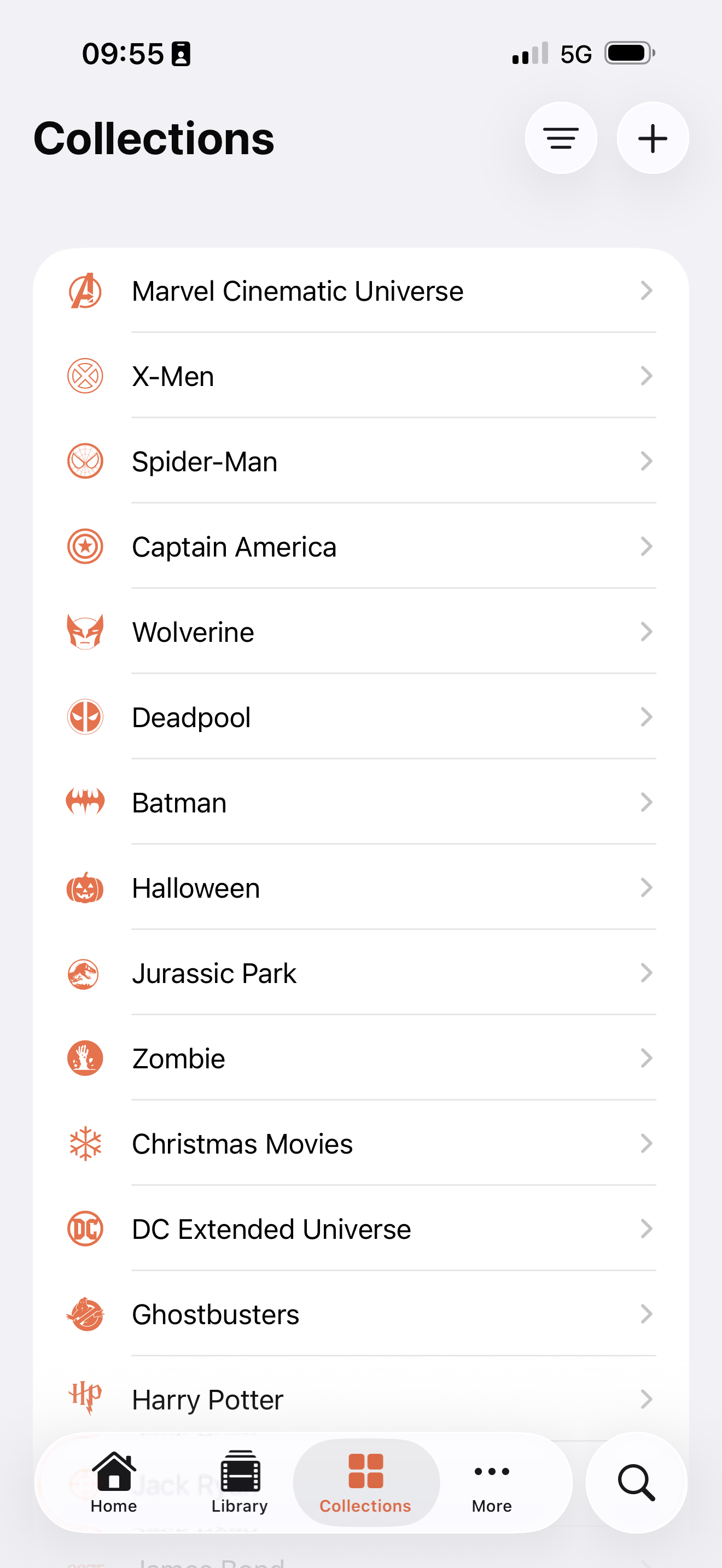Open the Marvel Cinematic Universe collection

pos(361,291)
